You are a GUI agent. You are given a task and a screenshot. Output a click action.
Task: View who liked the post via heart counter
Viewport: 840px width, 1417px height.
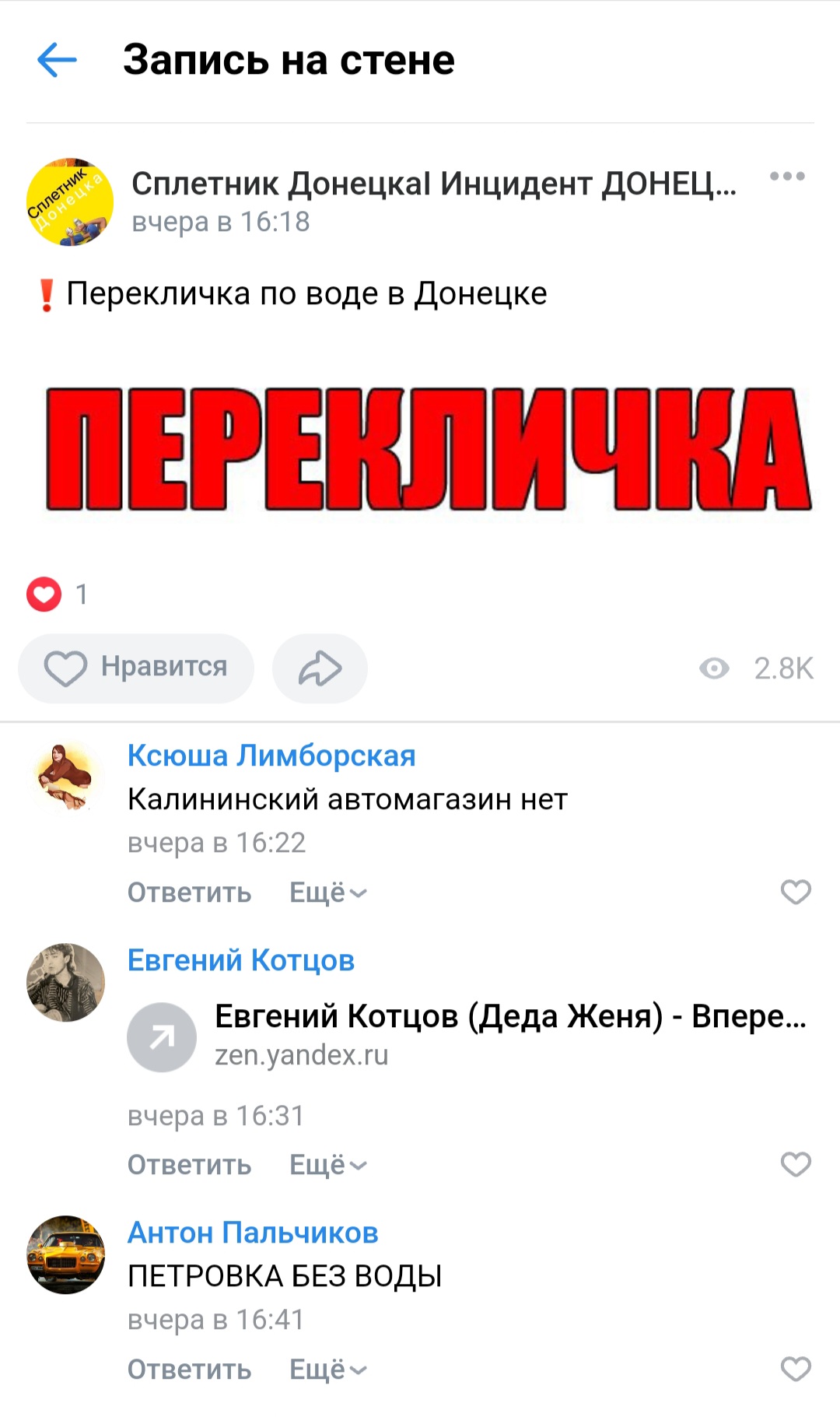(57, 595)
